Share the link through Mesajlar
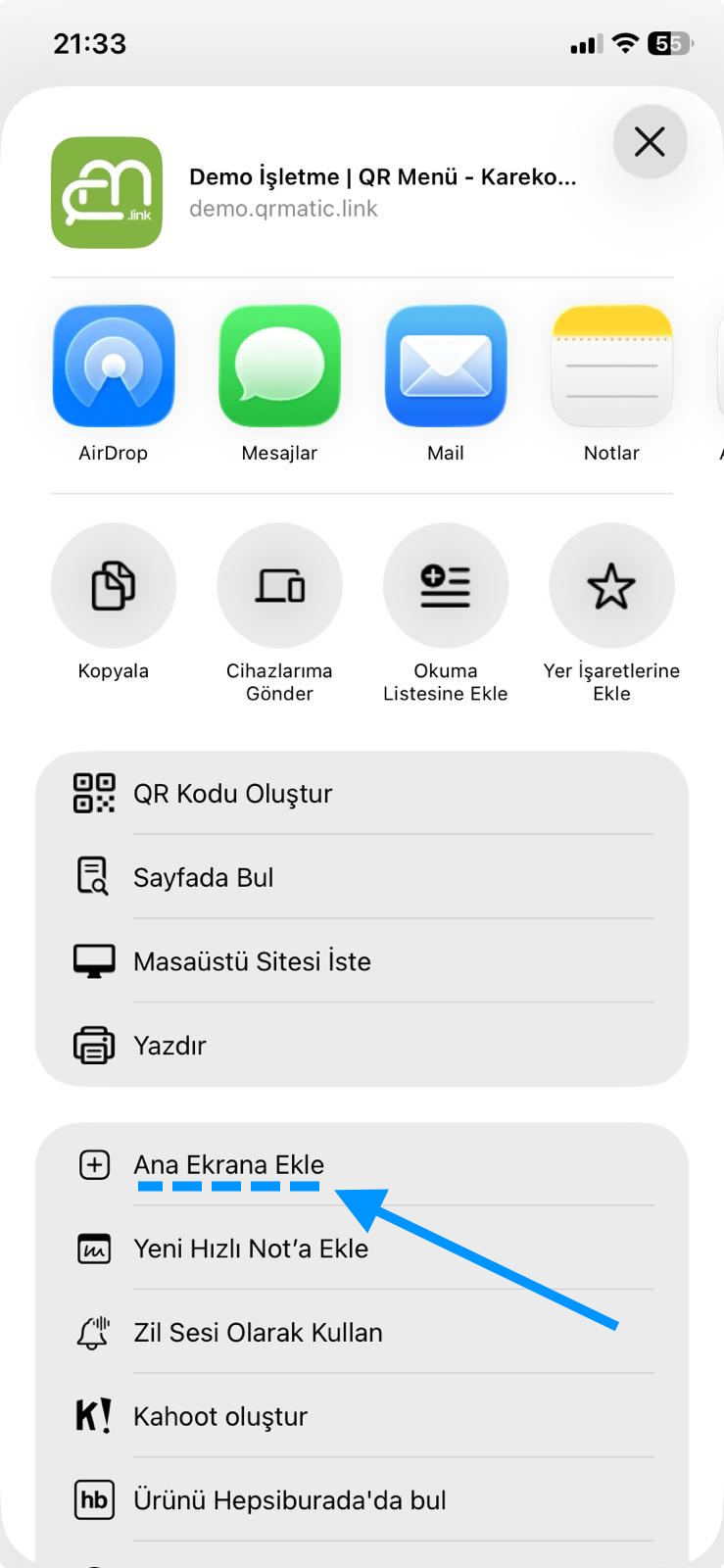This screenshot has height=1568, width=724. pyautogui.click(x=279, y=367)
